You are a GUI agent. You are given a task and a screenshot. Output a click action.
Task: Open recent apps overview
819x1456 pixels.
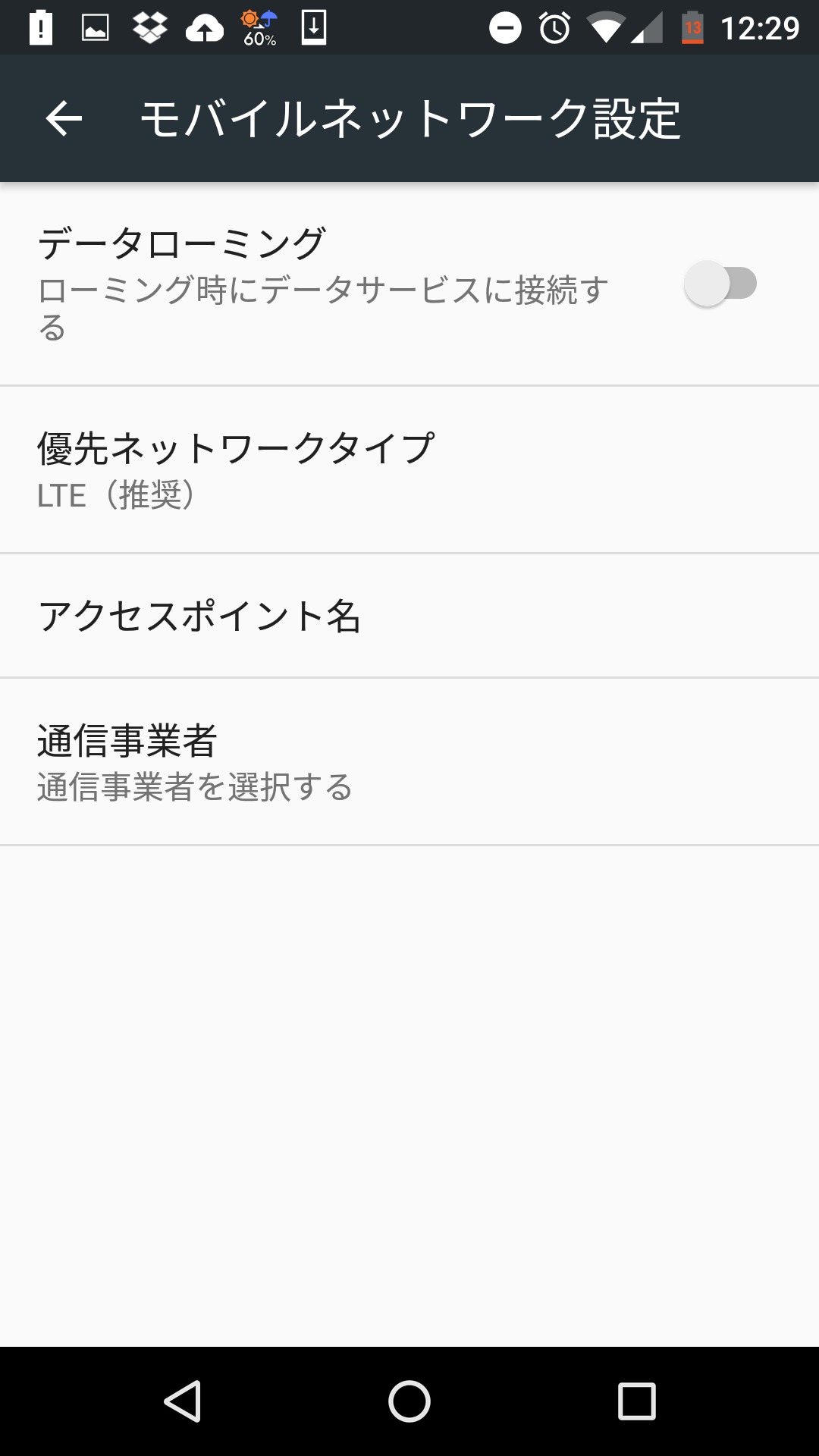pyautogui.click(x=637, y=1401)
